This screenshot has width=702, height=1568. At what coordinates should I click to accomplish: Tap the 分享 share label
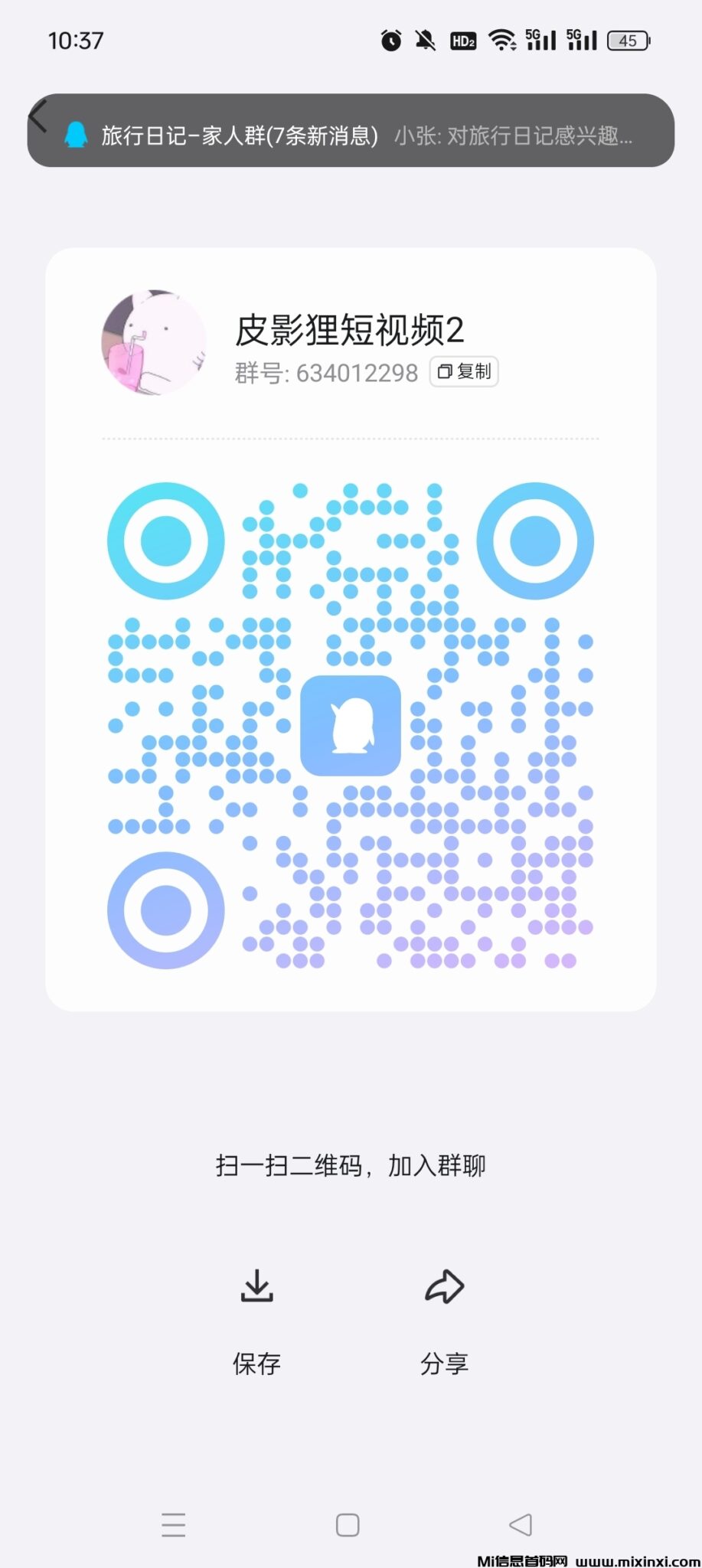coord(445,1363)
